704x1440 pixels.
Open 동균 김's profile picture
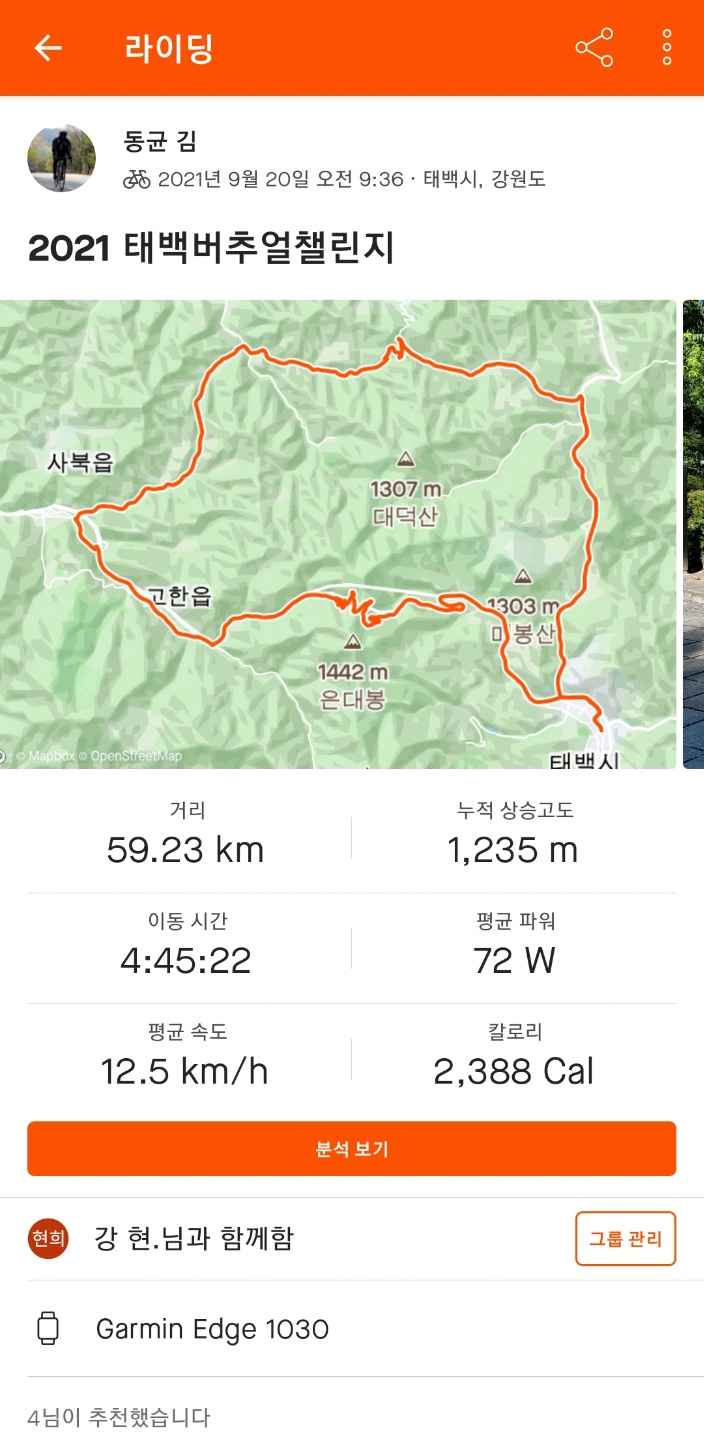[61, 158]
